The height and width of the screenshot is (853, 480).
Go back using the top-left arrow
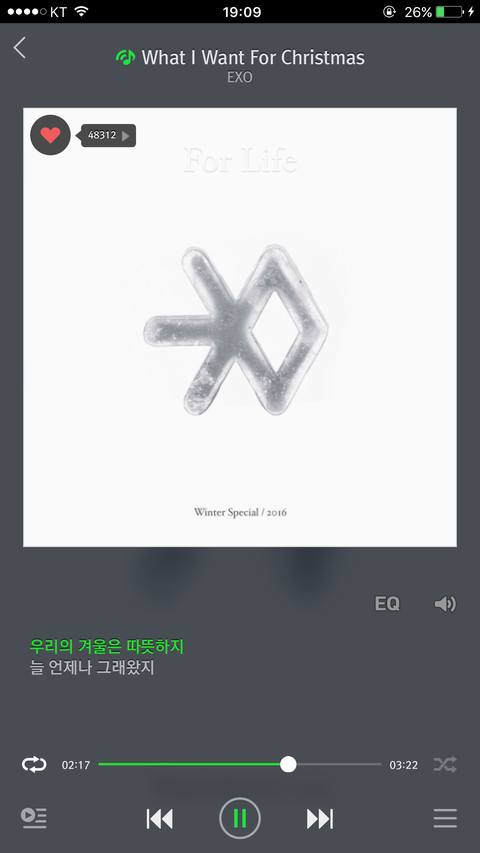(20, 48)
